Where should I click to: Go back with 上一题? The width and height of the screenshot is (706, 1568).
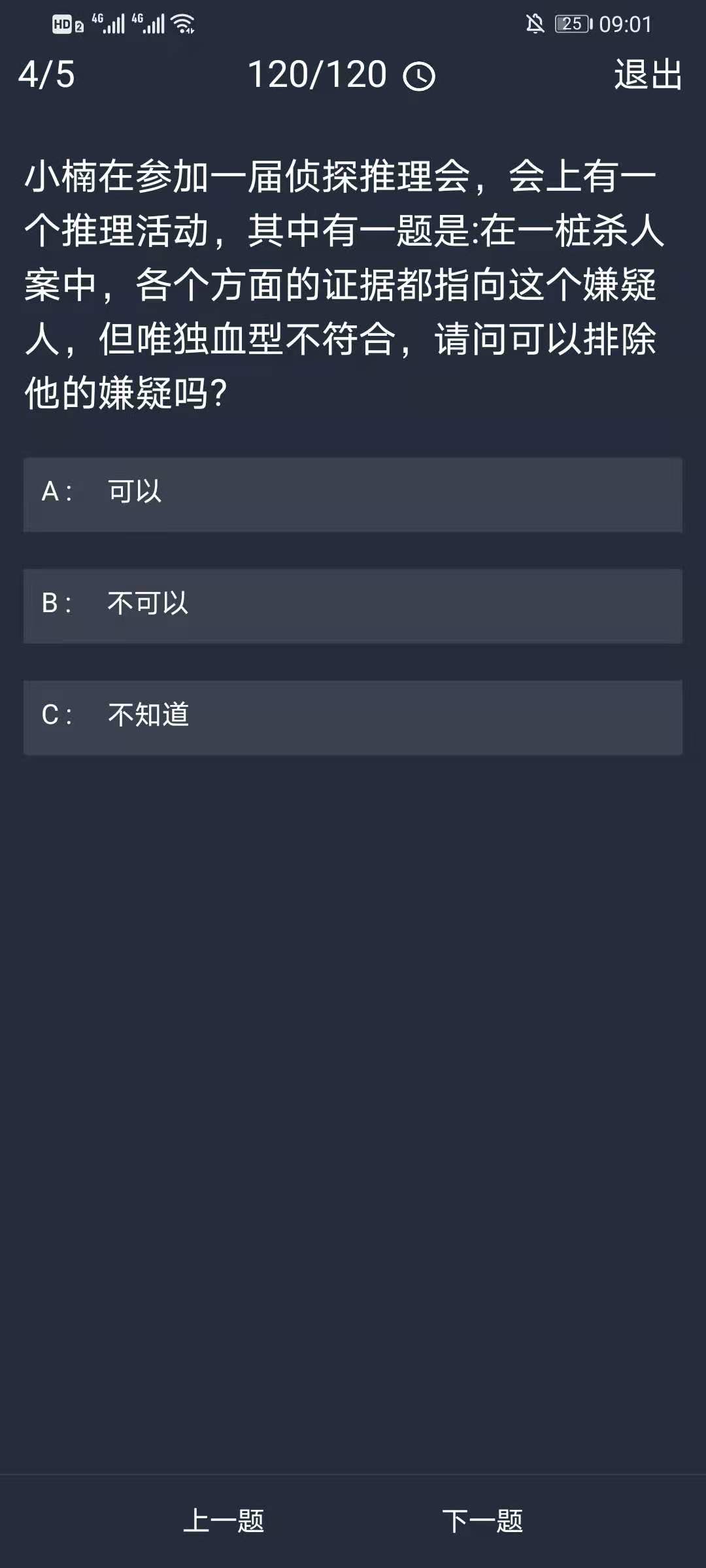point(224,1521)
